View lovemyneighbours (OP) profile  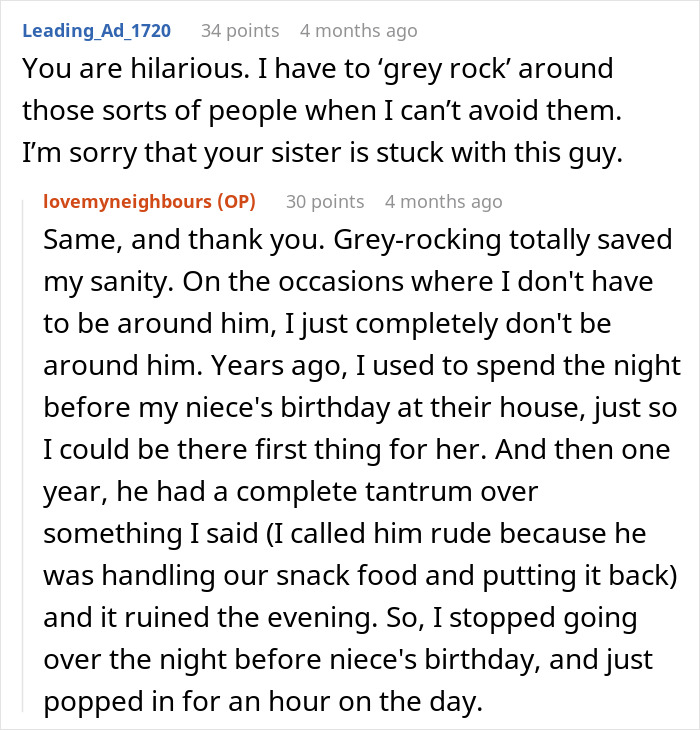149,201
